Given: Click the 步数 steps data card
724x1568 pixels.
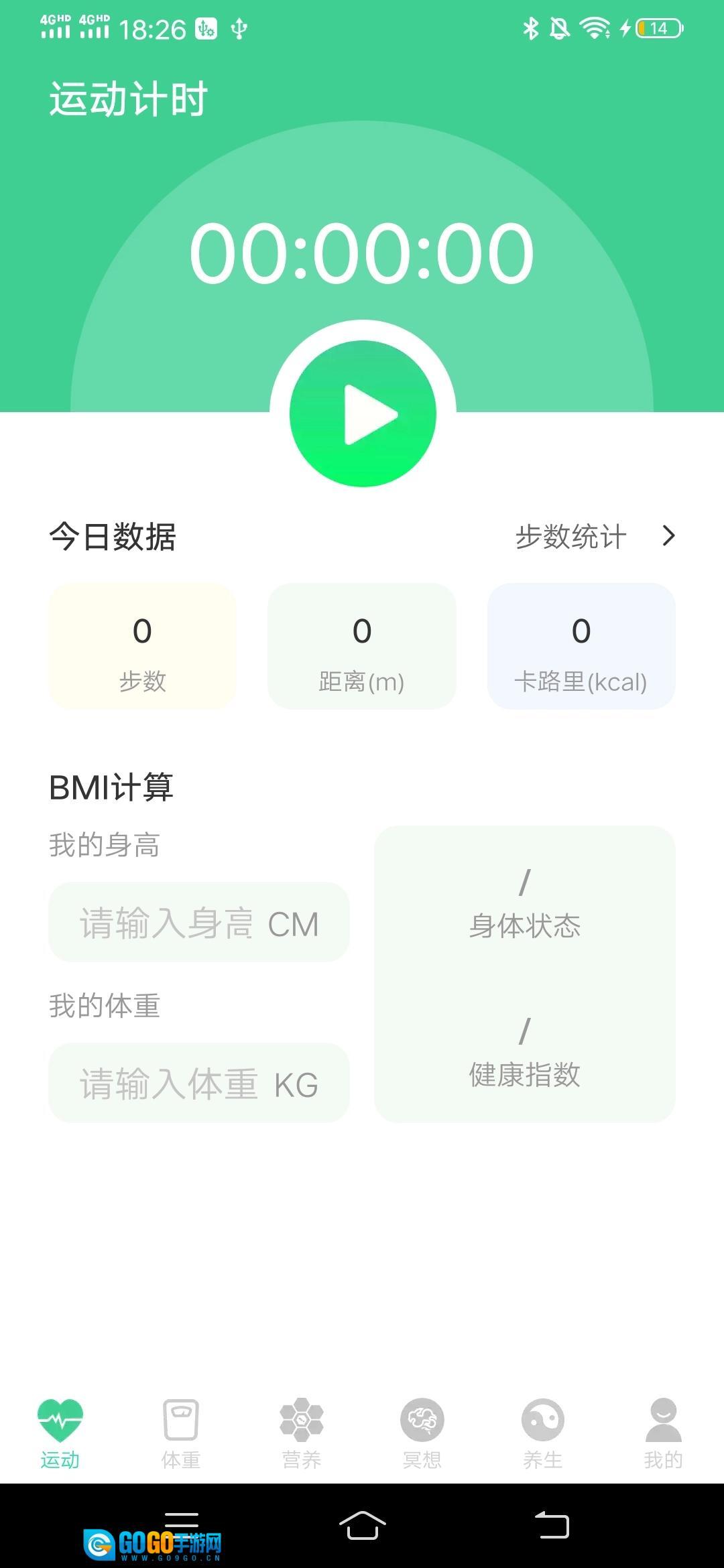Looking at the screenshot, I should click(141, 645).
